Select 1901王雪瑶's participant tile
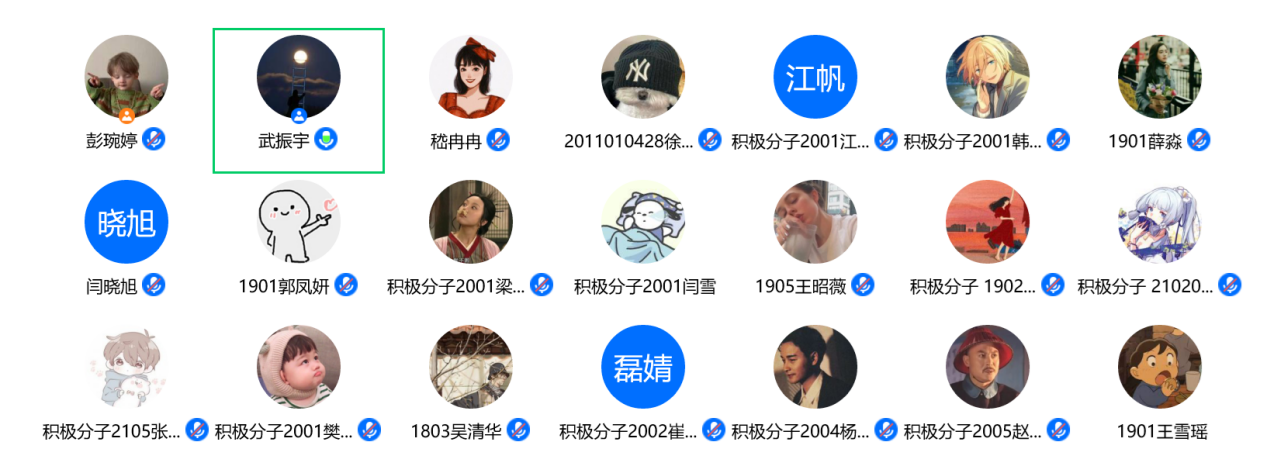This screenshot has height=473, width=1267. pos(1159,367)
